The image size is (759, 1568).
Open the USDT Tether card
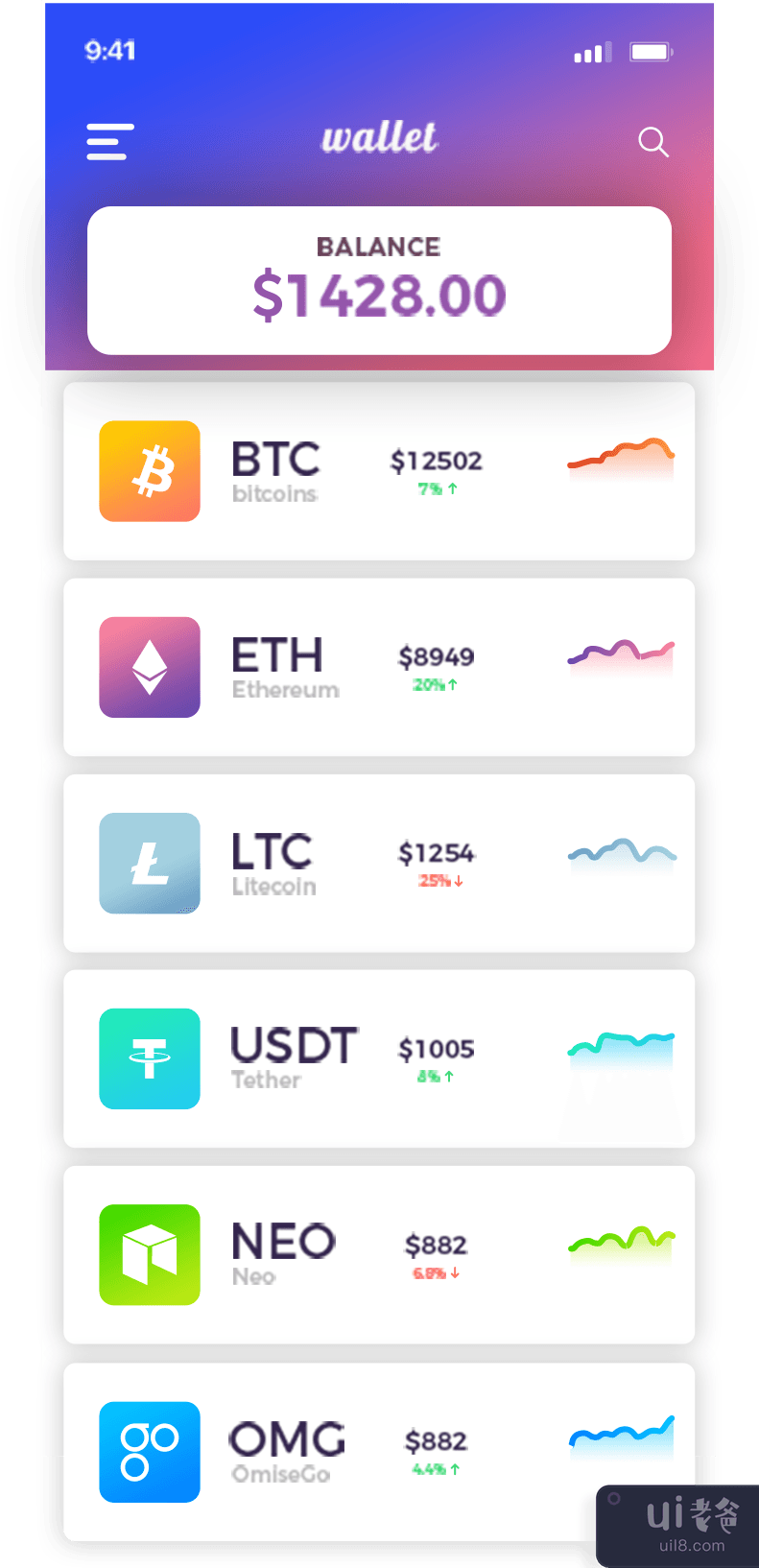click(x=378, y=1058)
